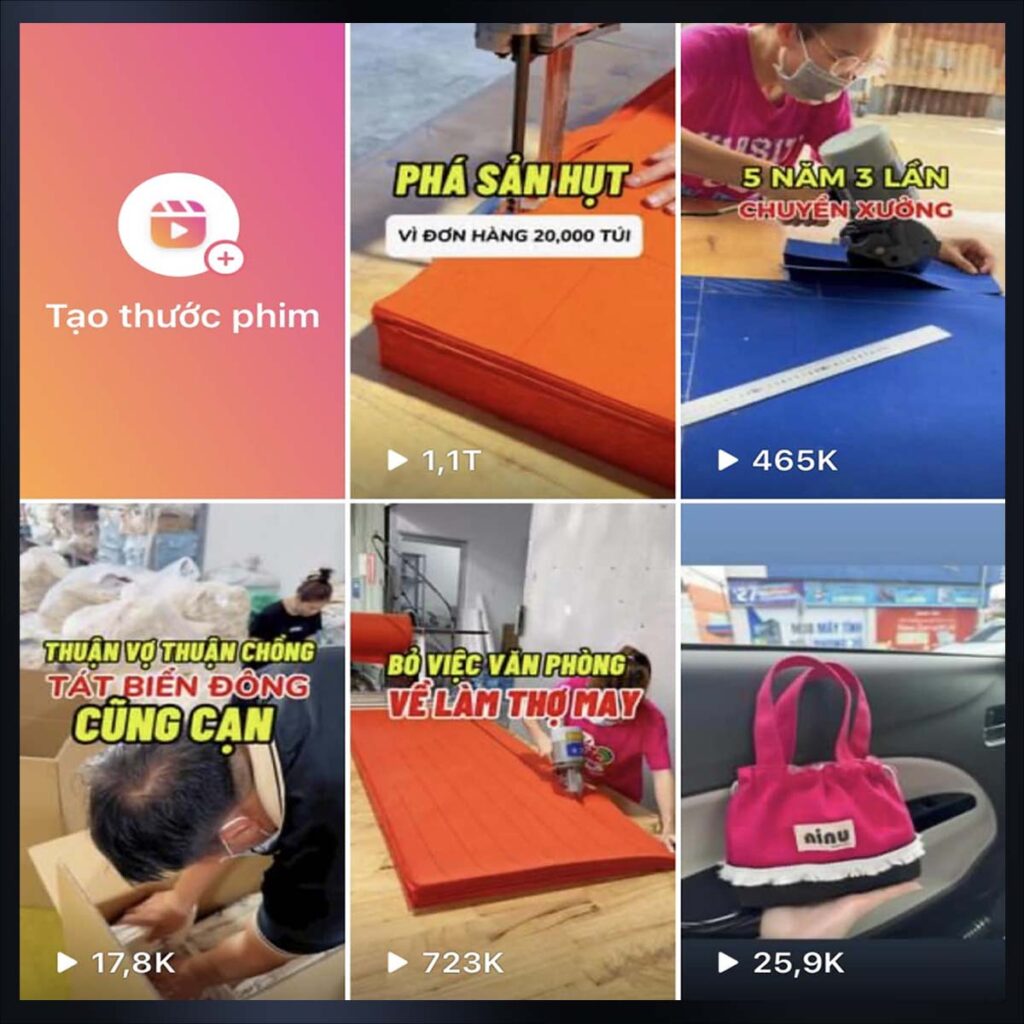
Task: Tap the Tạo thước phim create reel tile
Action: 181,260
